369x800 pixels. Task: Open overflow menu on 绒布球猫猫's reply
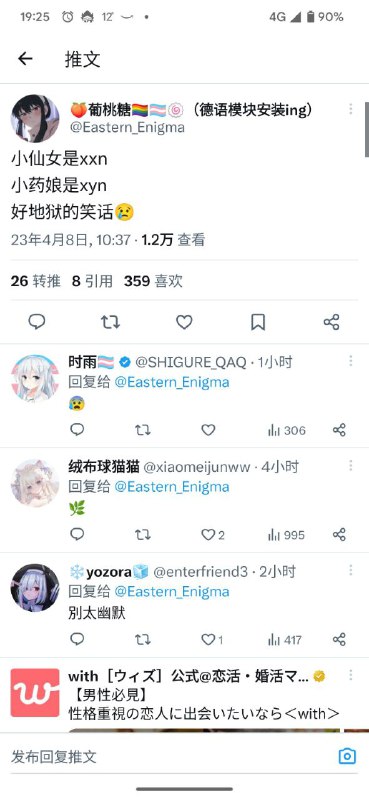351,465
